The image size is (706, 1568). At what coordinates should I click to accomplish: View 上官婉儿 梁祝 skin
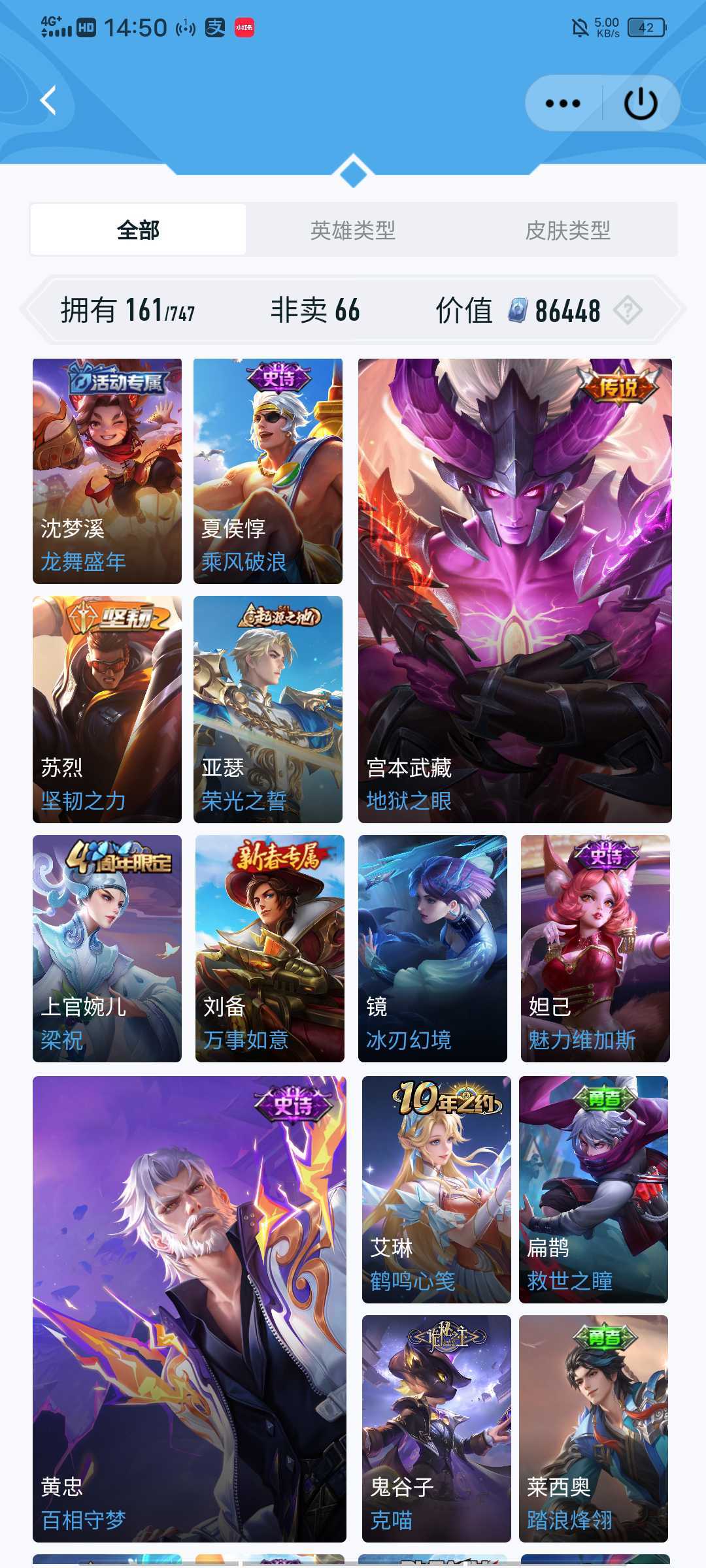click(107, 948)
